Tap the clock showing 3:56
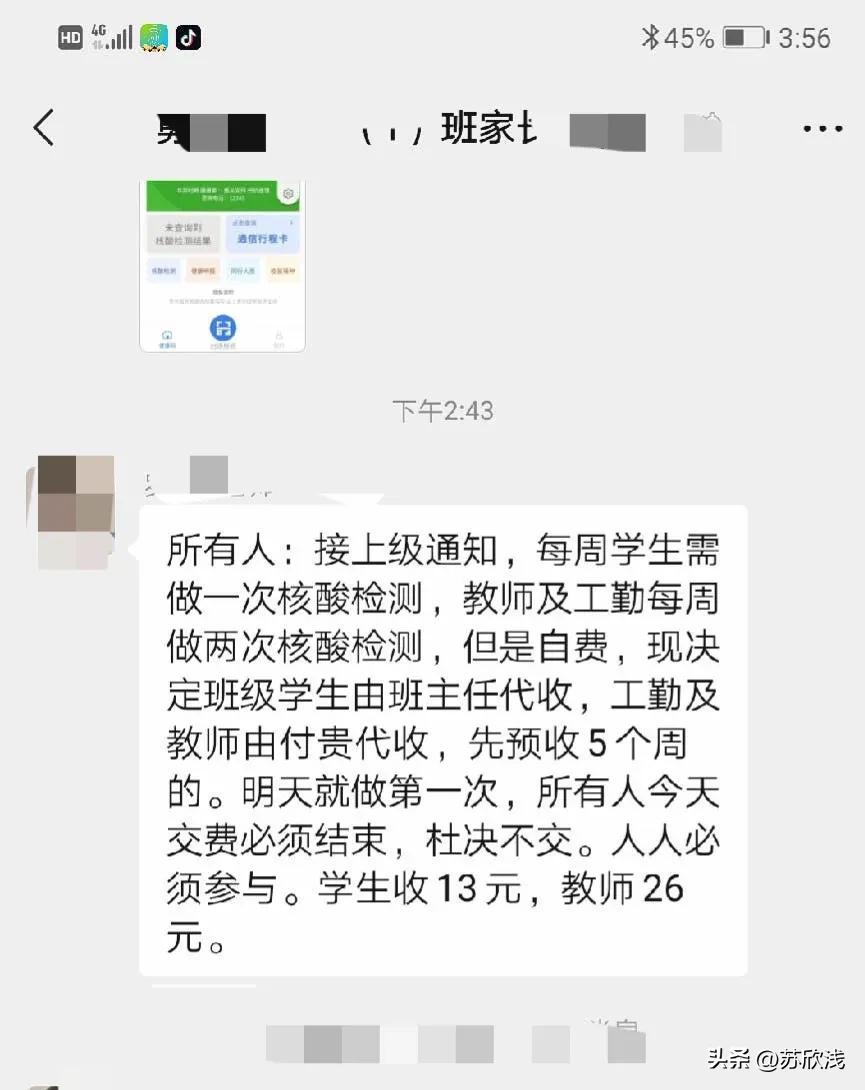 802,38
